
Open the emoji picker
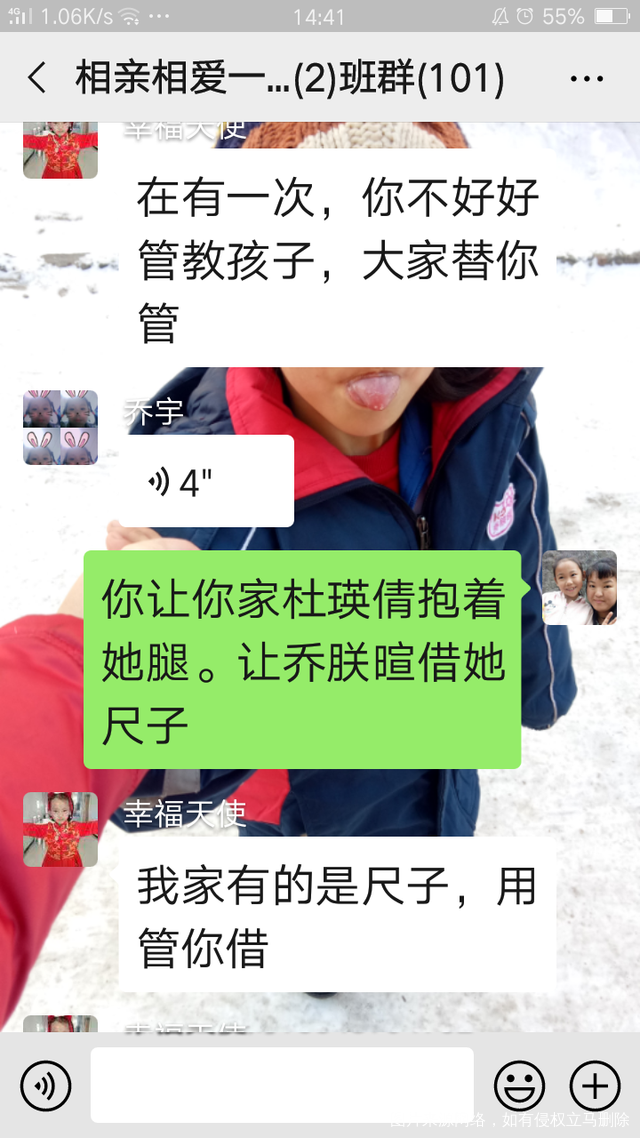(x=519, y=1085)
